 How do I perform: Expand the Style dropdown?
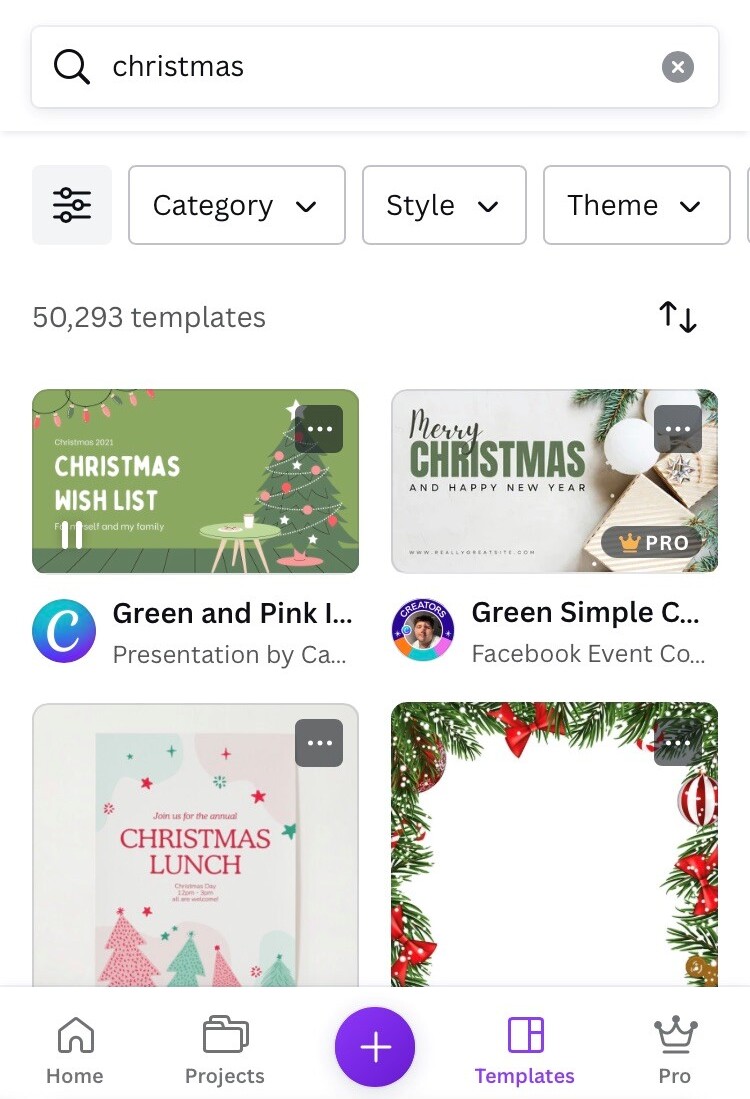click(443, 205)
